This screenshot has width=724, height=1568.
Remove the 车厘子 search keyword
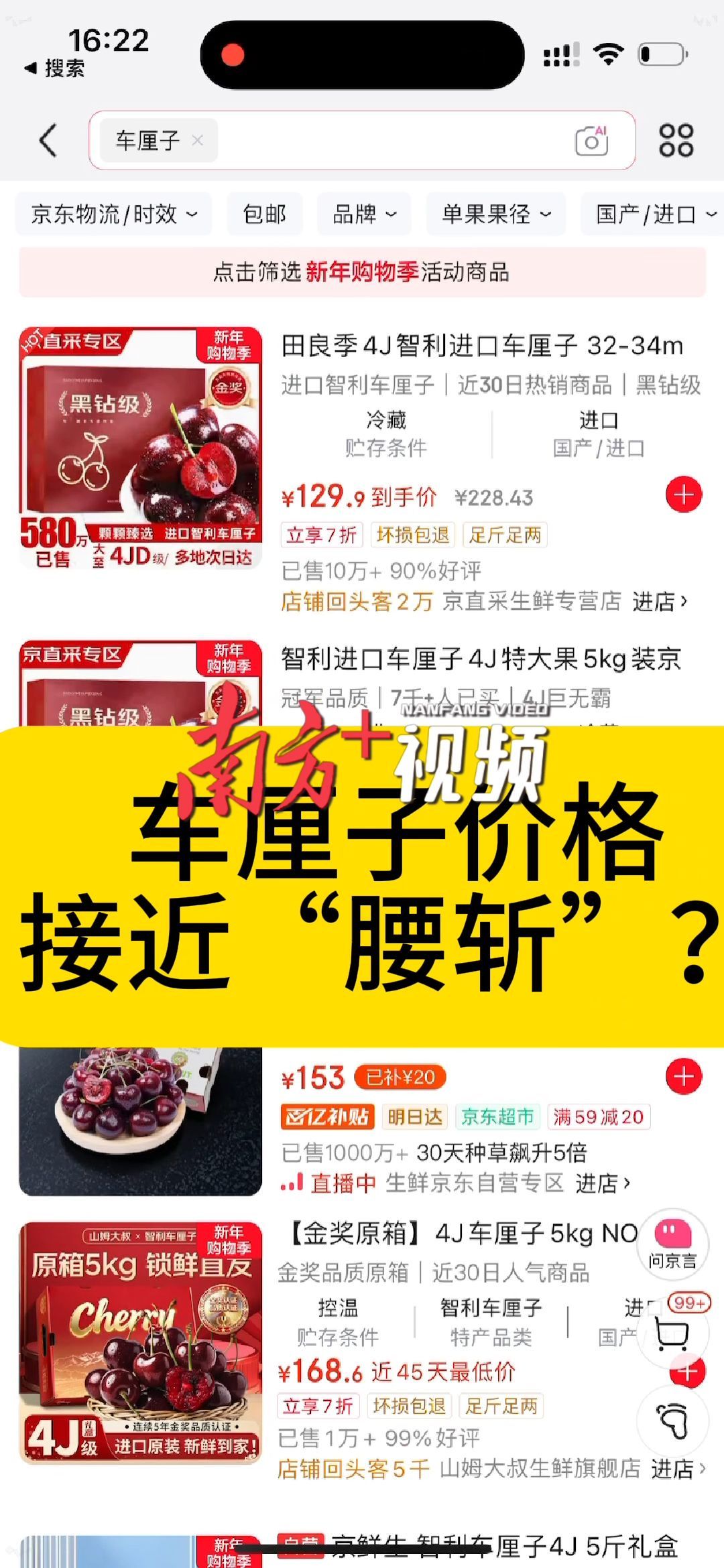coord(197,140)
